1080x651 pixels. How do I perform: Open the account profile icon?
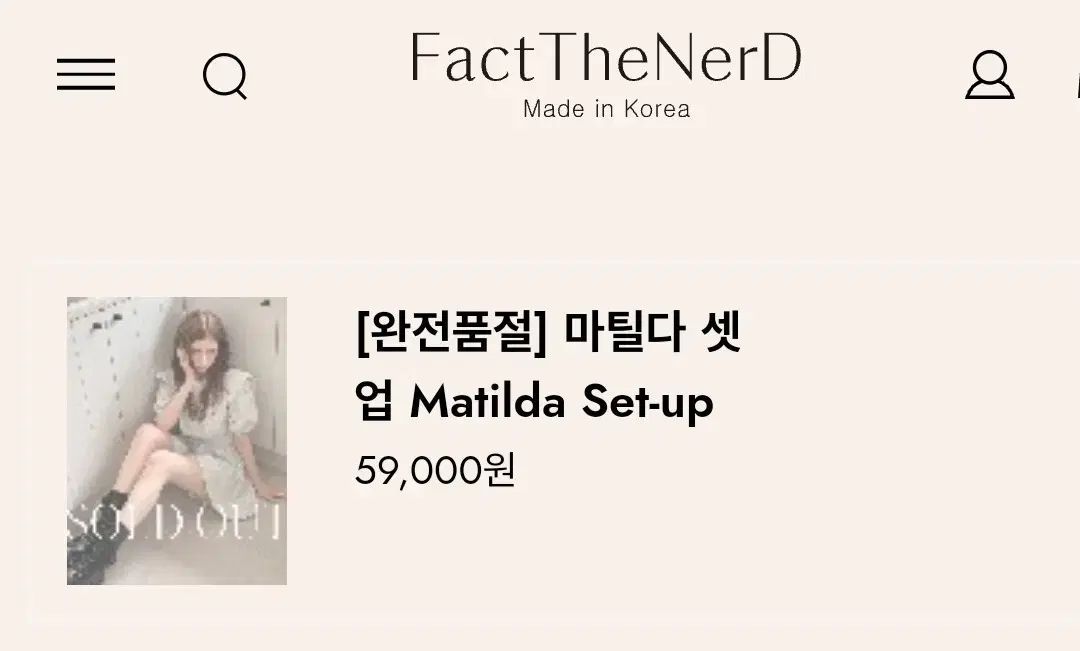[989, 75]
